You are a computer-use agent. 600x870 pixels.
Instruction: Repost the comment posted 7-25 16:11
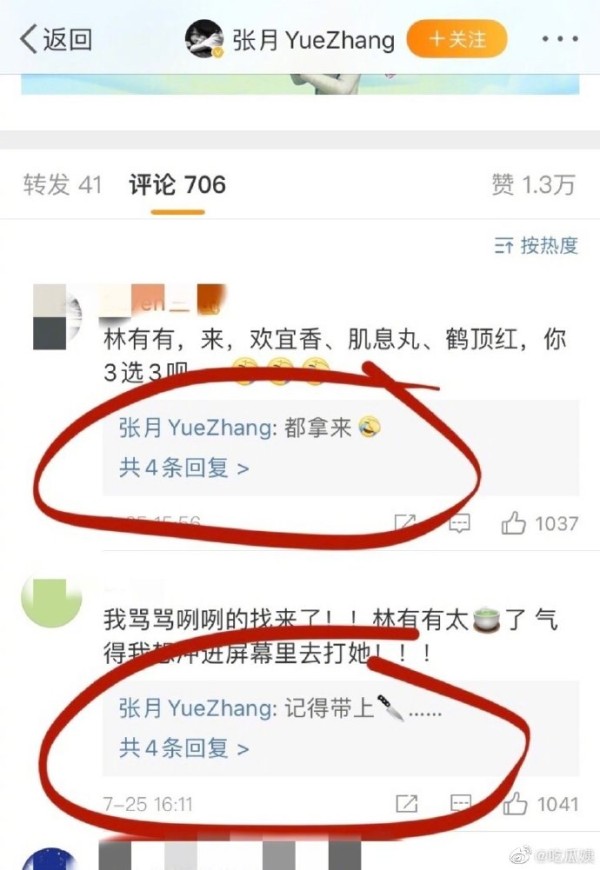(406, 803)
